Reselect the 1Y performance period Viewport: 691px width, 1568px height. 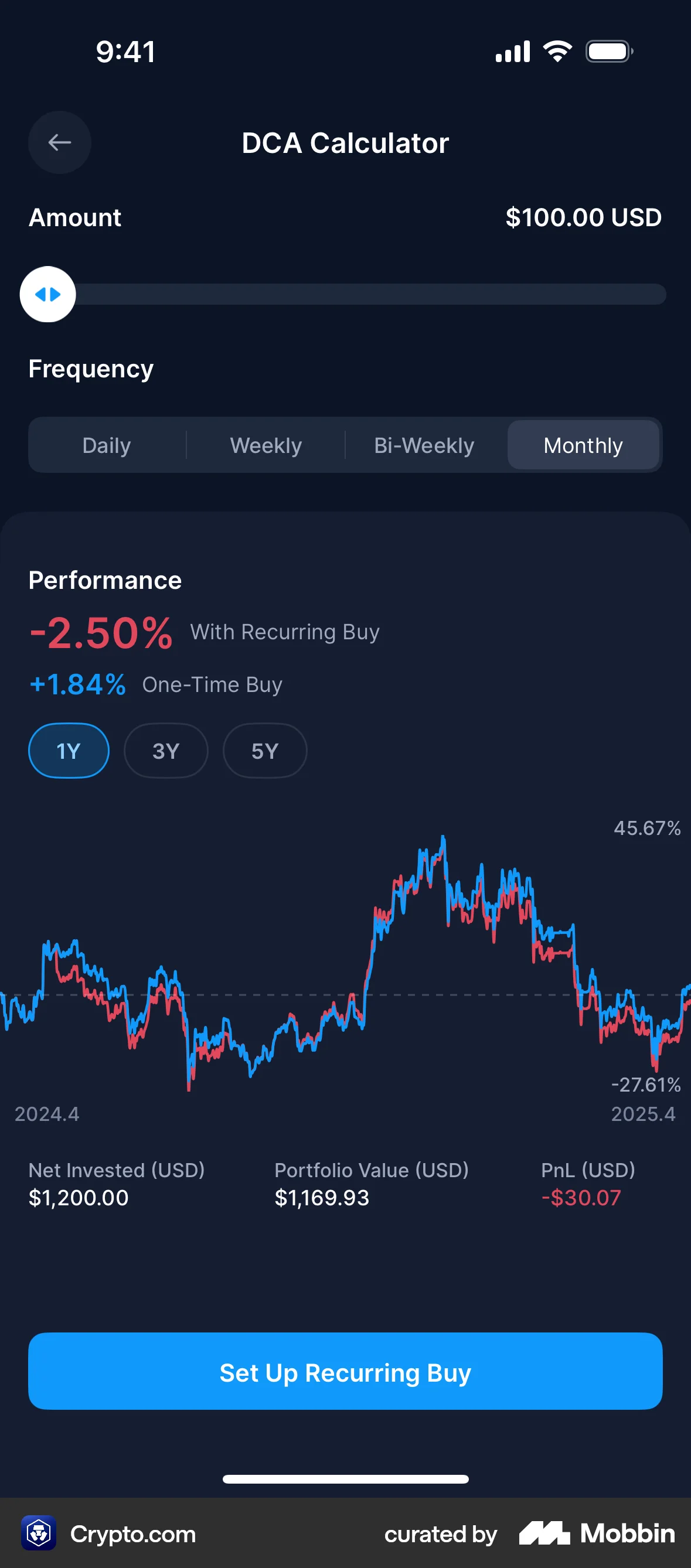point(68,751)
